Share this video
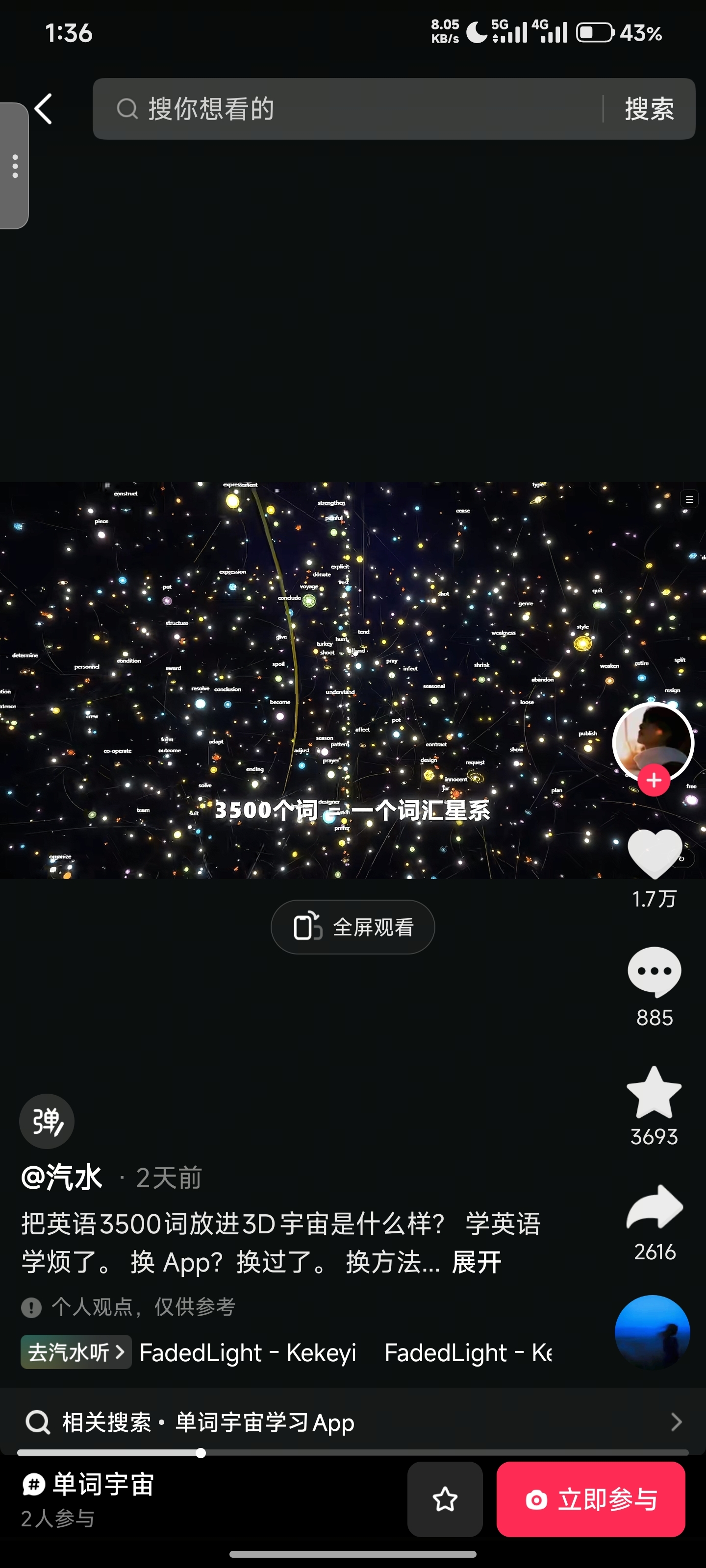The height and width of the screenshot is (1568, 706). coord(655,1207)
